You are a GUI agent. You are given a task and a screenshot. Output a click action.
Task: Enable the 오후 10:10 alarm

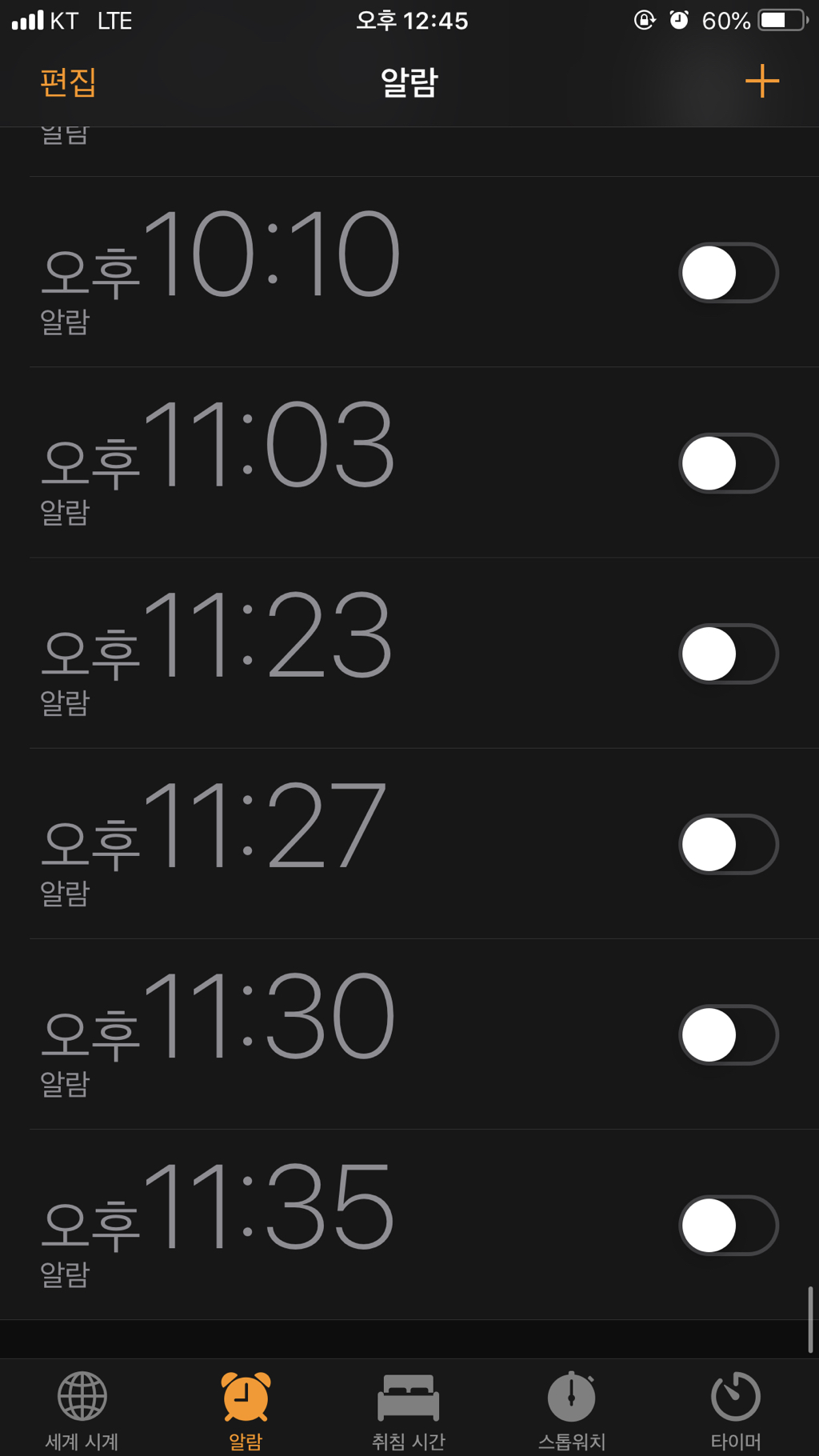pyautogui.click(x=729, y=273)
